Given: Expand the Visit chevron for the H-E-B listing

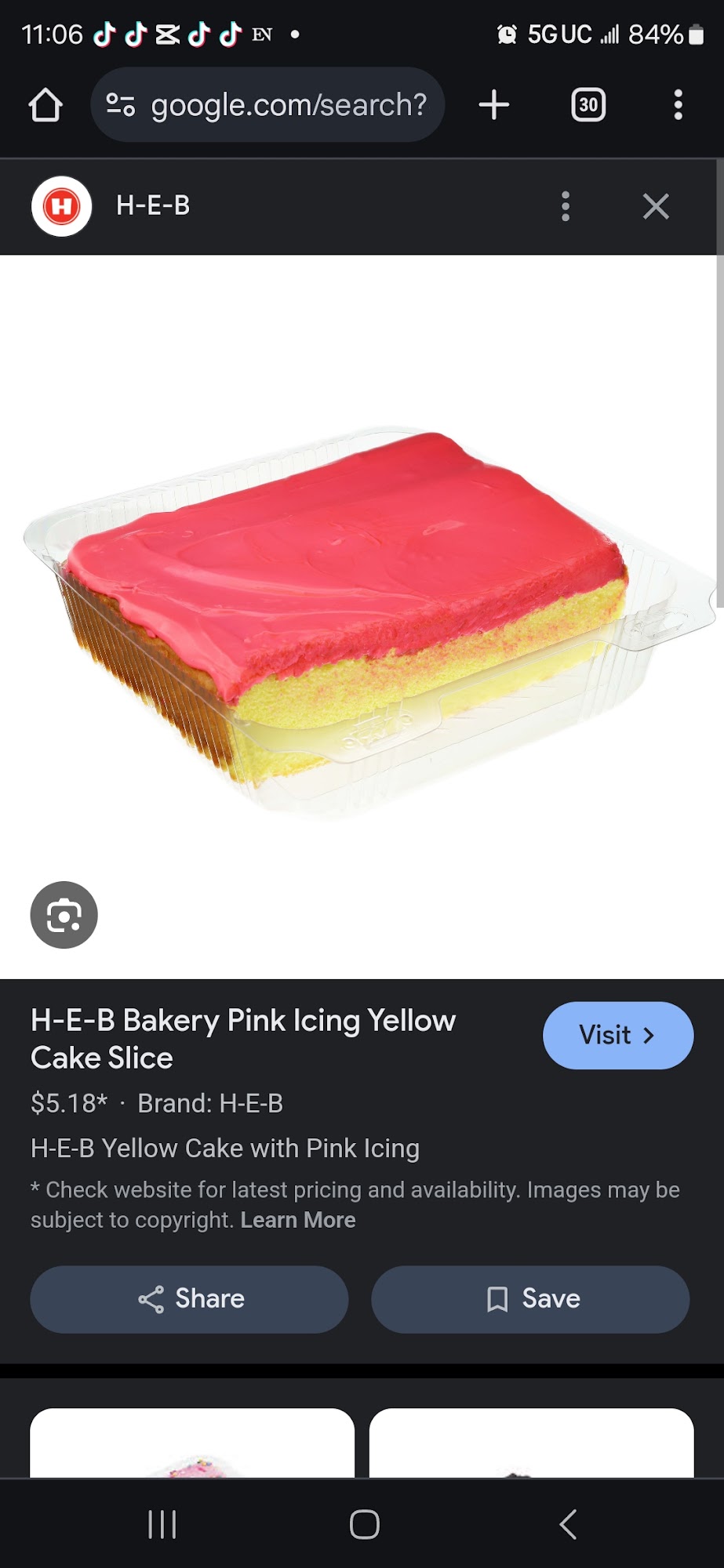Looking at the screenshot, I should (x=650, y=1036).
